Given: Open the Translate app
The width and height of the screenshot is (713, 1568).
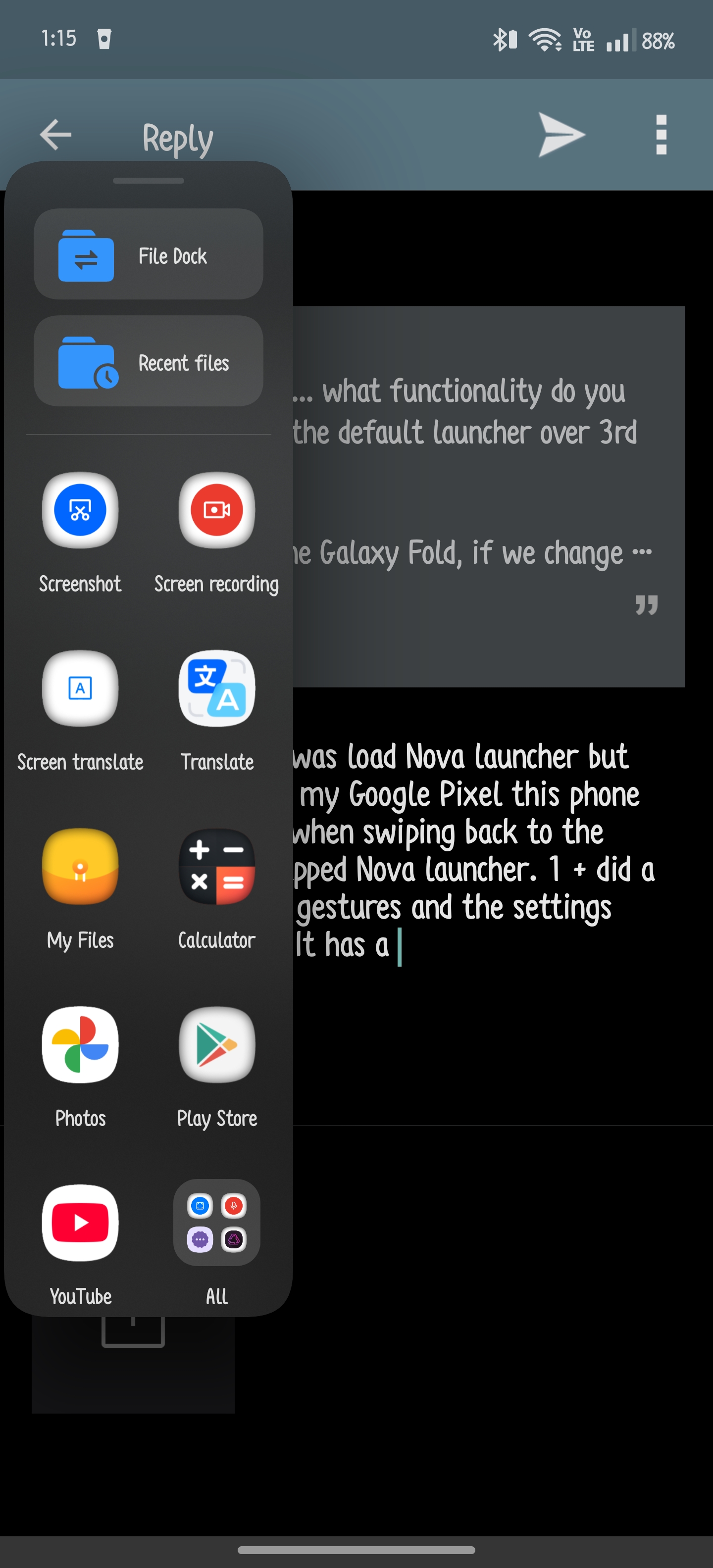Looking at the screenshot, I should pos(216,688).
